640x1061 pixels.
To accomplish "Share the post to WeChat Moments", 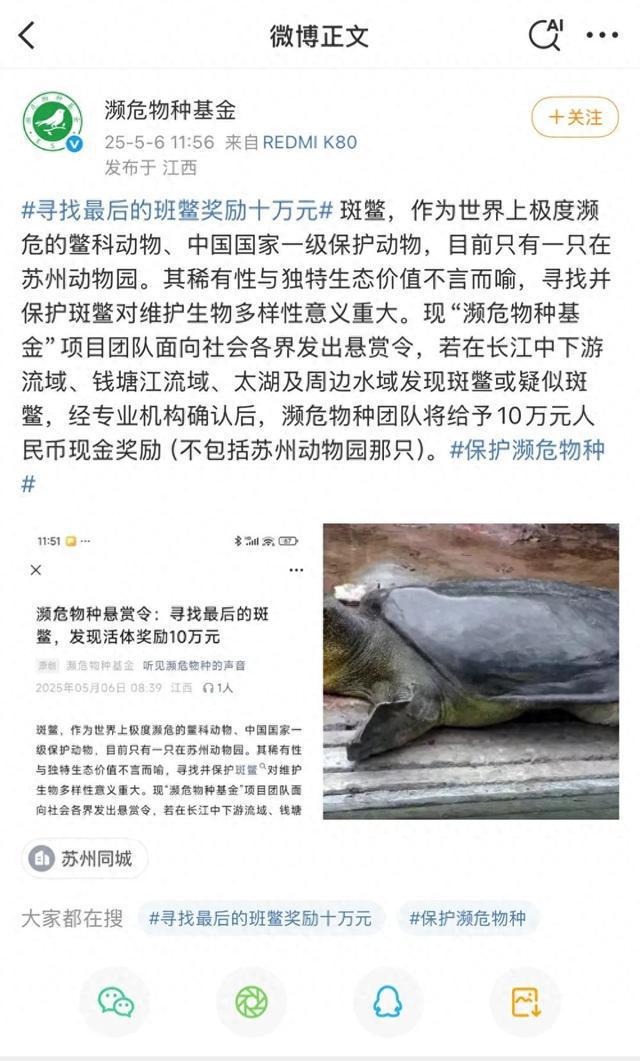I will (251, 1001).
